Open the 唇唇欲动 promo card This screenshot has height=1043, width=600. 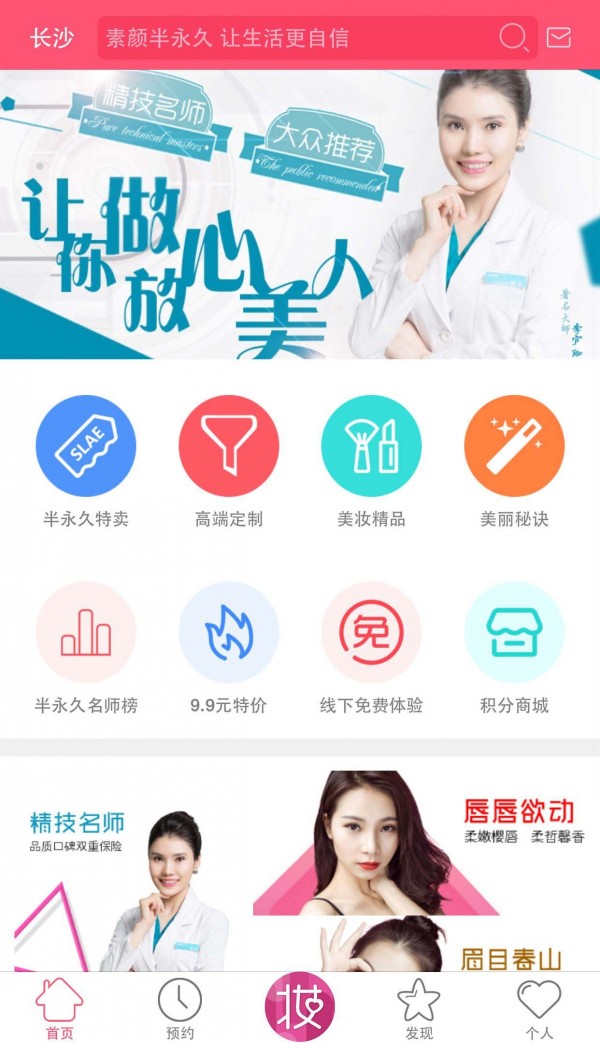coord(425,842)
